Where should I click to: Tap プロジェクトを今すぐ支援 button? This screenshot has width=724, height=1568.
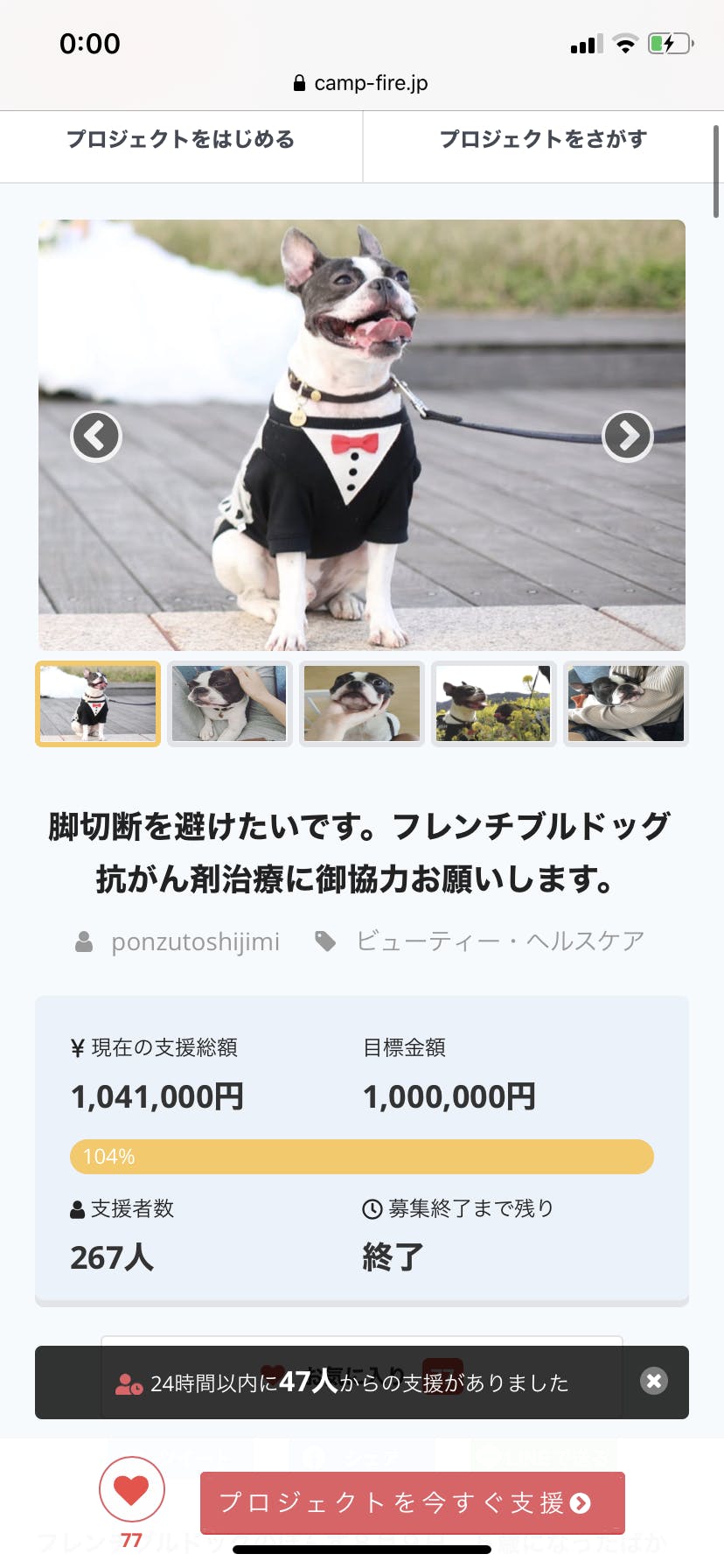pos(413,1502)
